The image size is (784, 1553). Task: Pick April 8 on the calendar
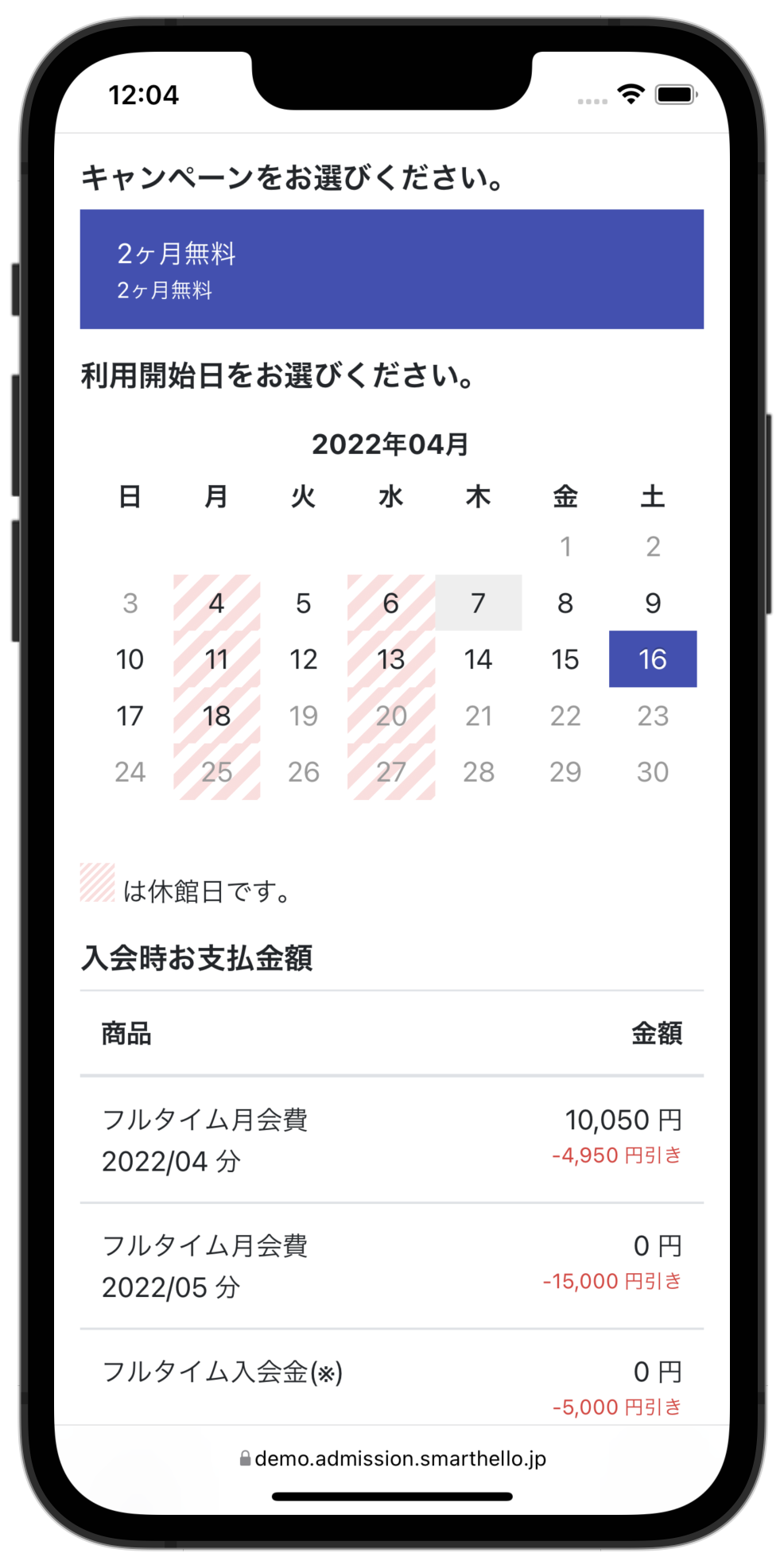[x=565, y=603]
